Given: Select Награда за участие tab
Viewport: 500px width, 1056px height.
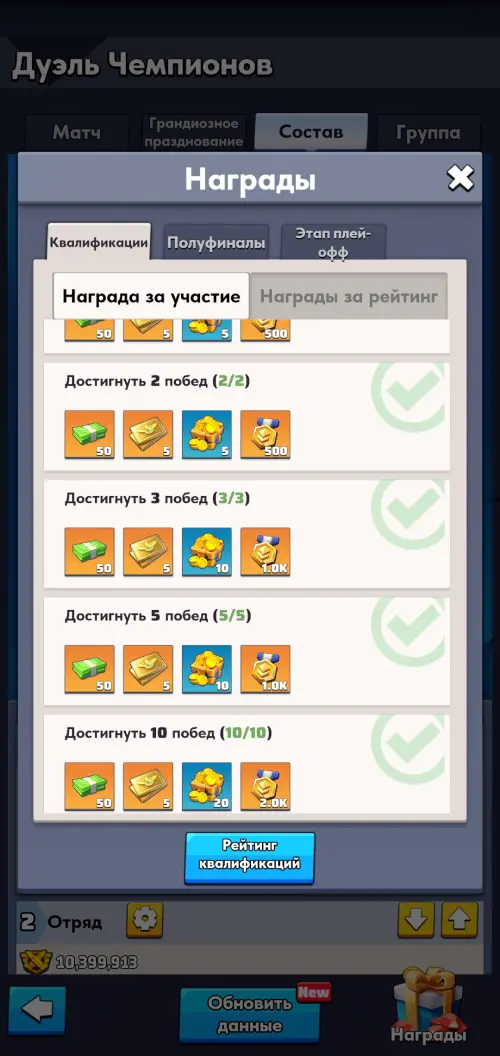Looking at the screenshot, I should click(152, 296).
